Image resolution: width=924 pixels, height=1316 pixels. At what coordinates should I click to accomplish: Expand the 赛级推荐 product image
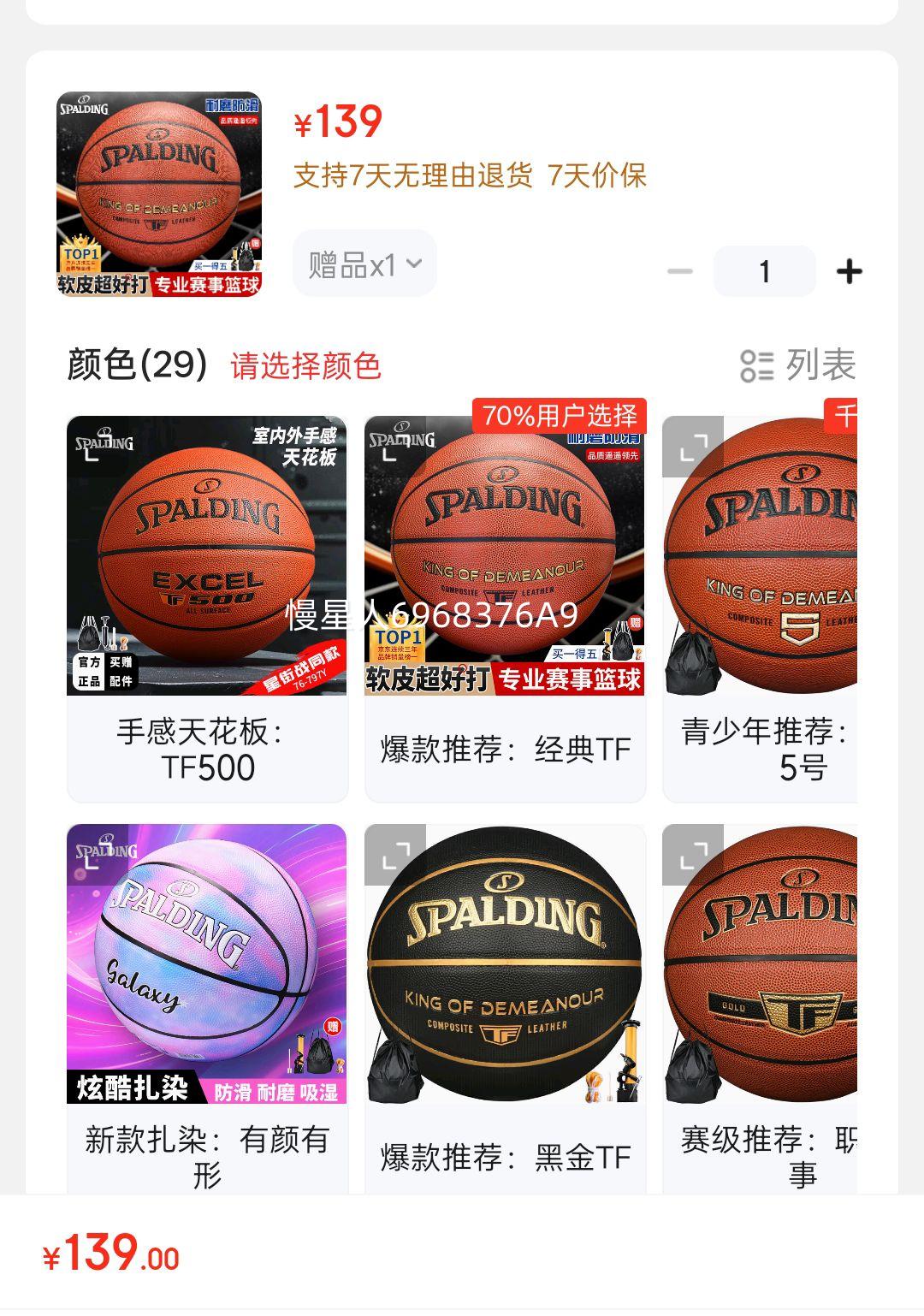point(693,855)
